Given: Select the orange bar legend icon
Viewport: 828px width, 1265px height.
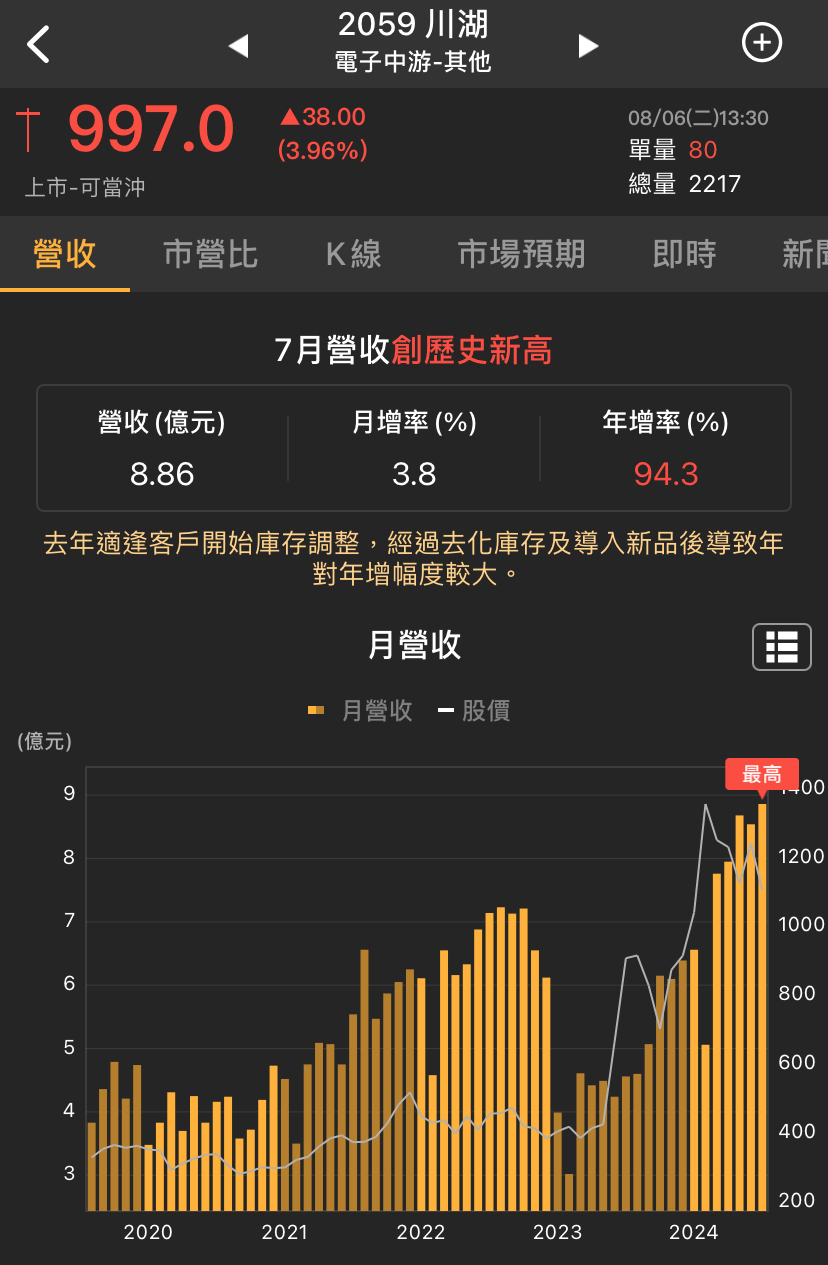Looking at the screenshot, I should (315, 710).
